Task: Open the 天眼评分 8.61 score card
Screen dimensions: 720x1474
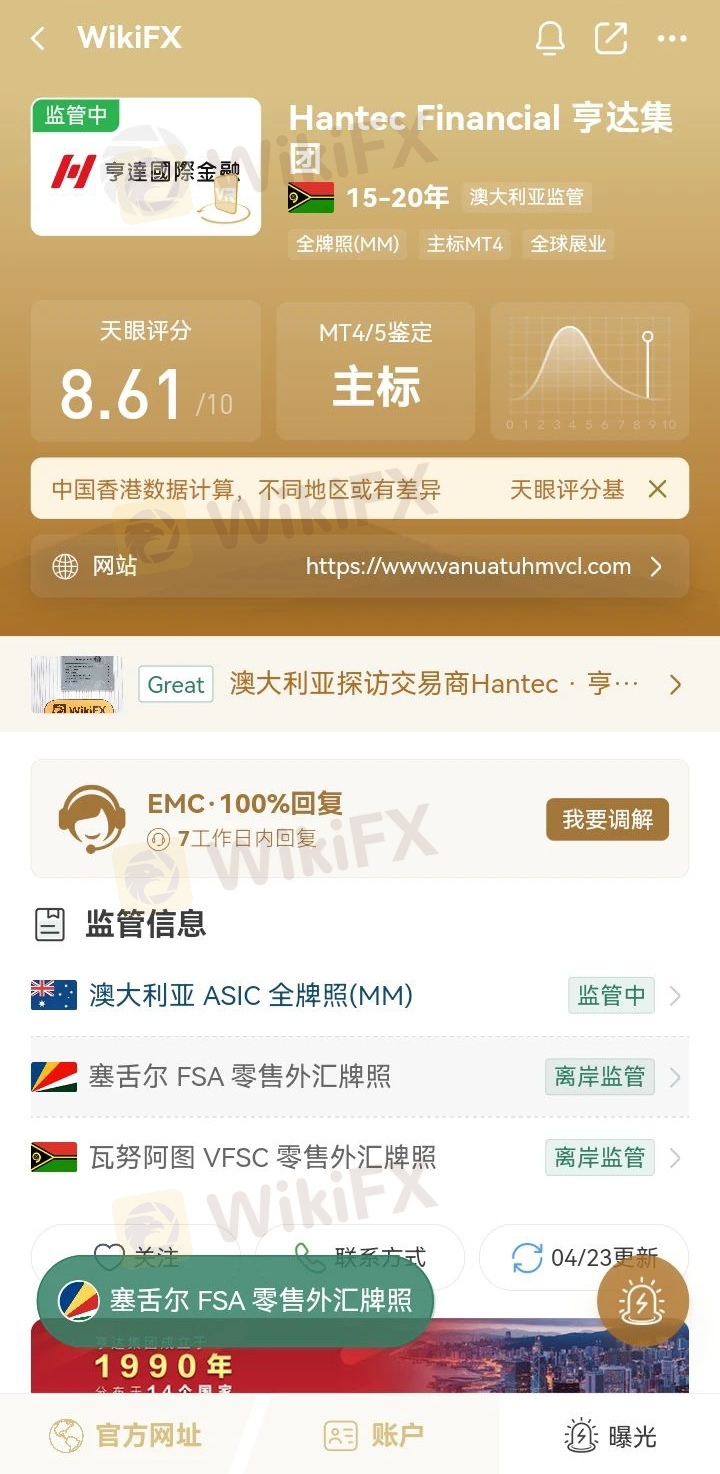Action: 146,371
